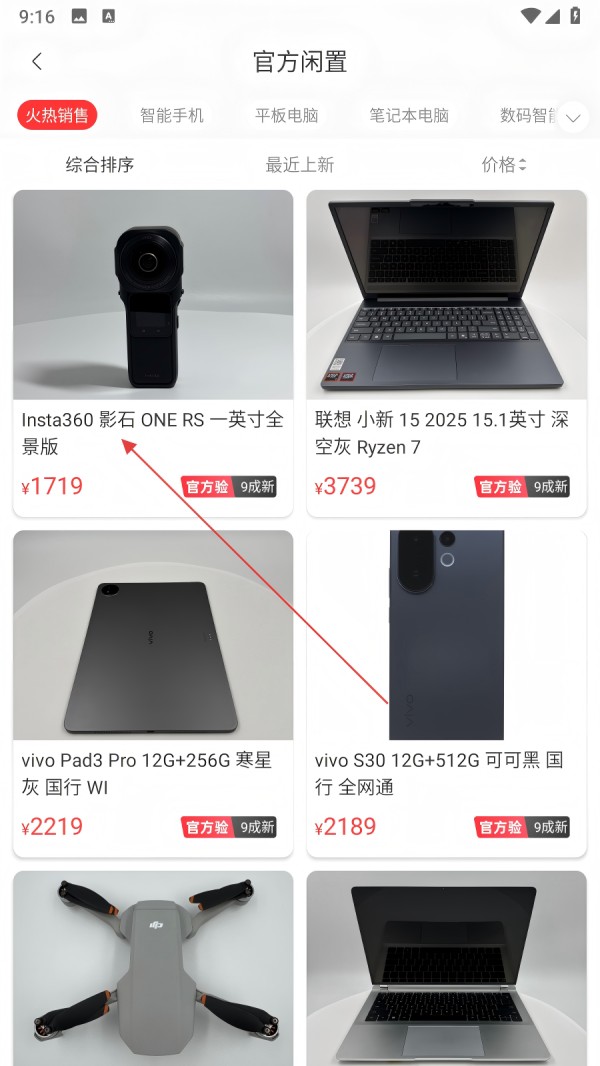Viewport: 600px width, 1066px height.
Task: View the vivo S30 12G+512G phone listing
Action: tap(446, 690)
